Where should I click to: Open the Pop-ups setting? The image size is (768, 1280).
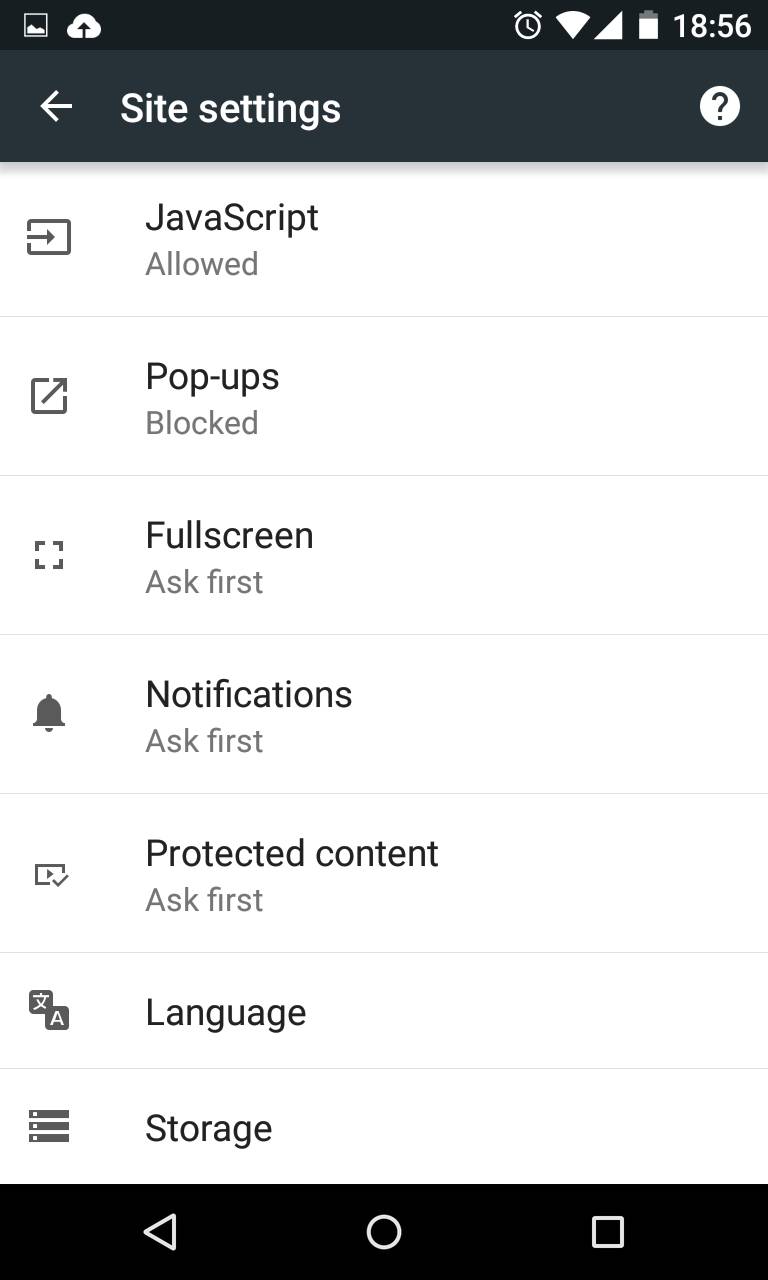click(x=384, y=397)
